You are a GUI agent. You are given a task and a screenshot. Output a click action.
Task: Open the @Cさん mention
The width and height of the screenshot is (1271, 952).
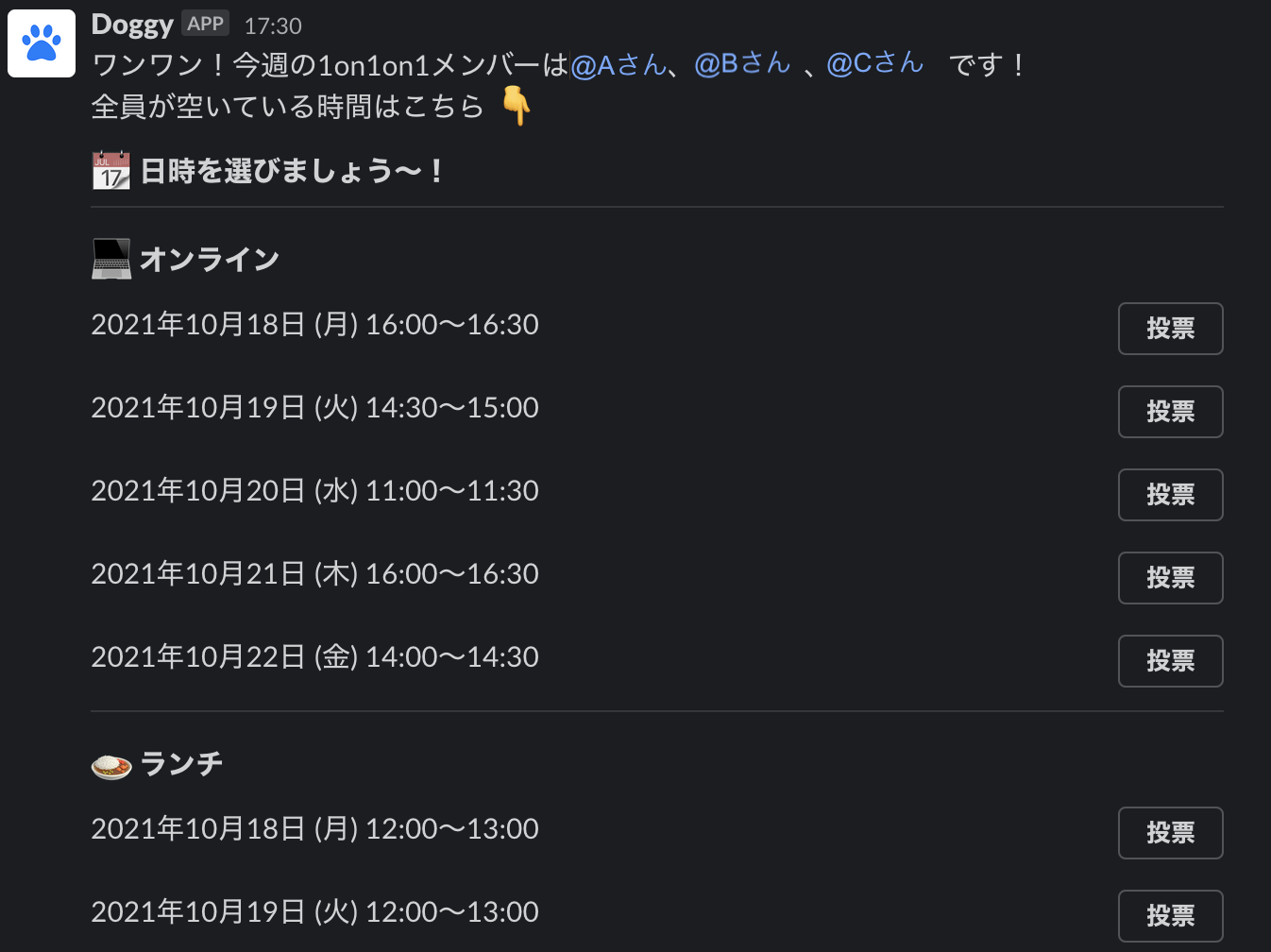(874, 64)
